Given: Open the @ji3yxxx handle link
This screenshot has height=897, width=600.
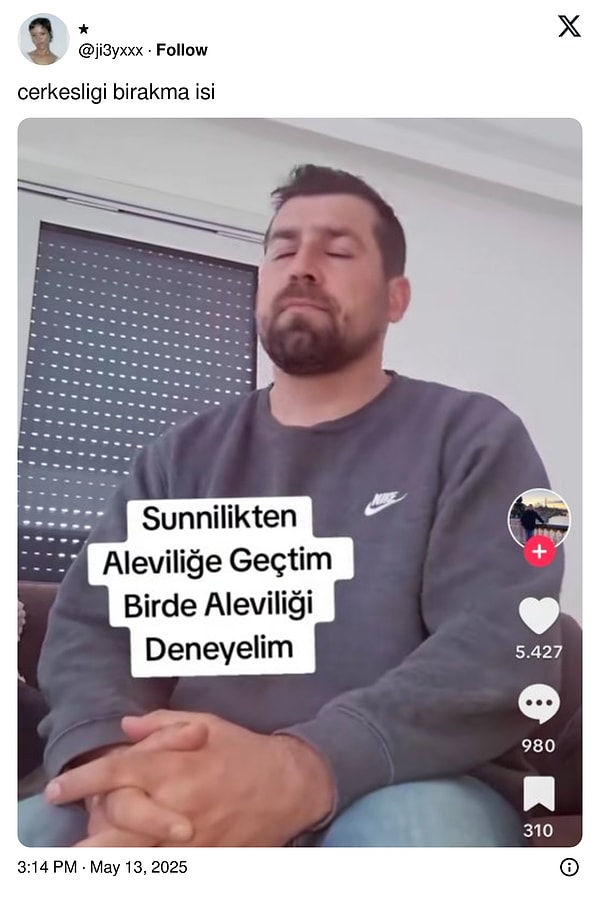Looking at the screenshot, I should 110,50.
